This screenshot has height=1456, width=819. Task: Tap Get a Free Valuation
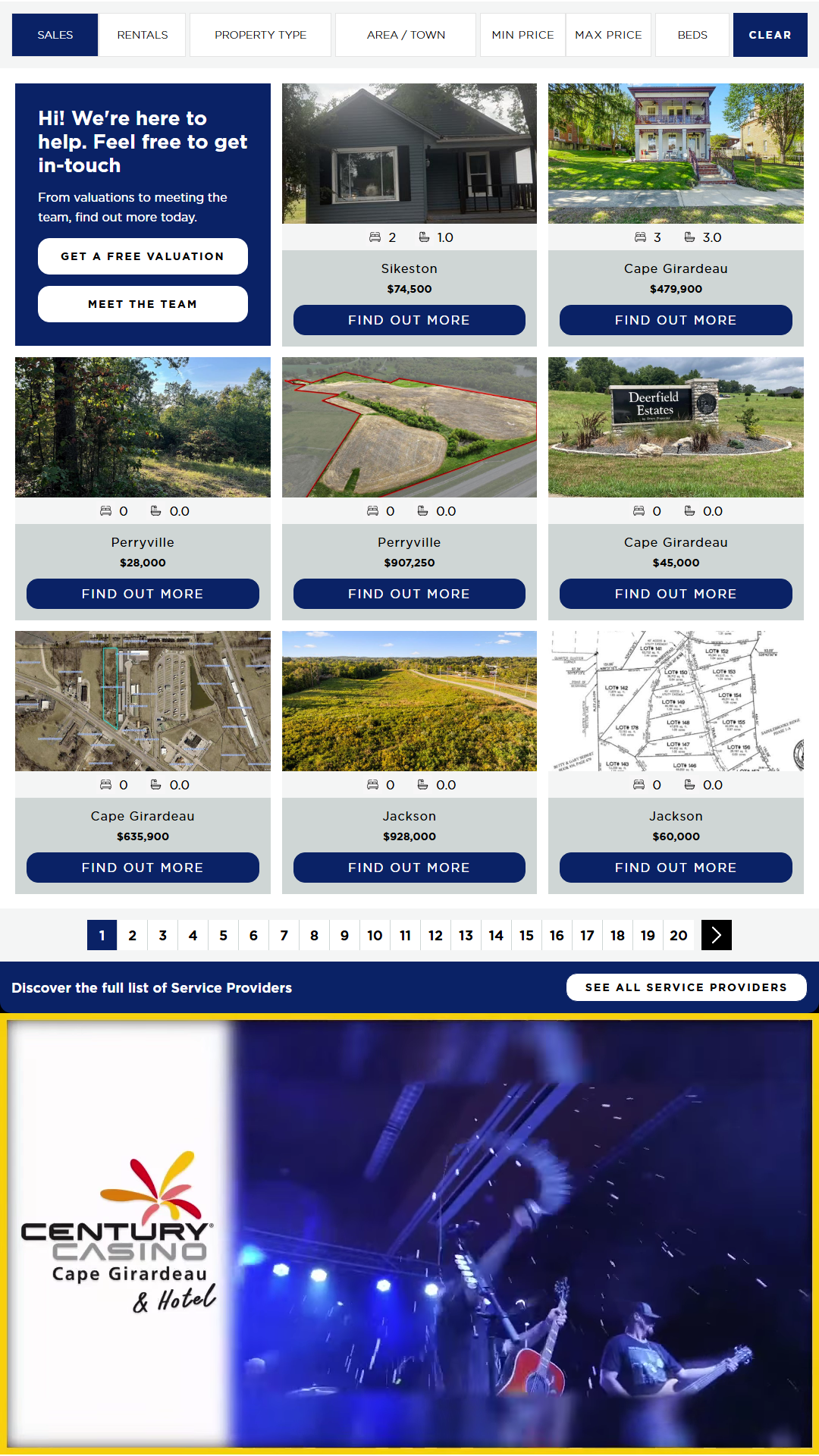pos(143,256)
